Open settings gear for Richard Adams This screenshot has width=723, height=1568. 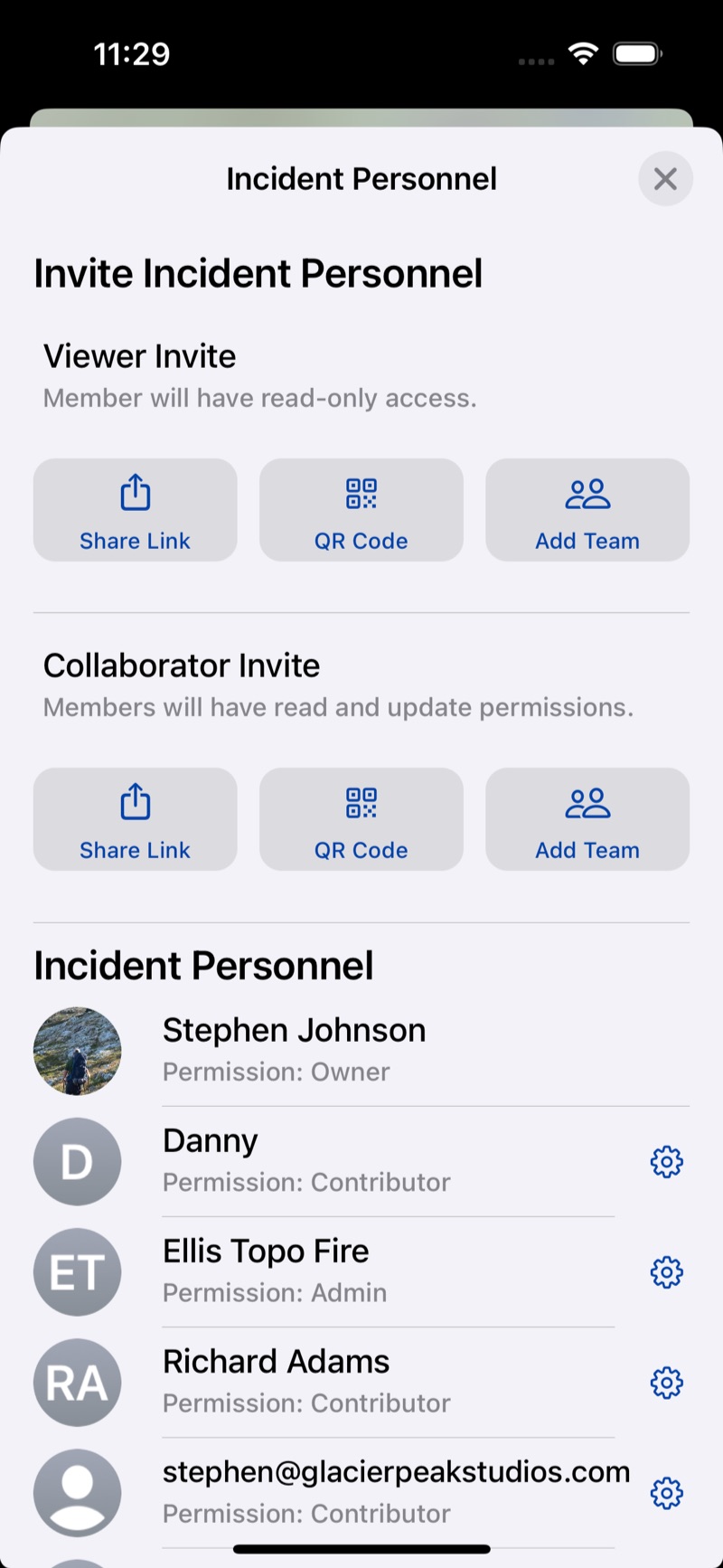coord(666,1383)
